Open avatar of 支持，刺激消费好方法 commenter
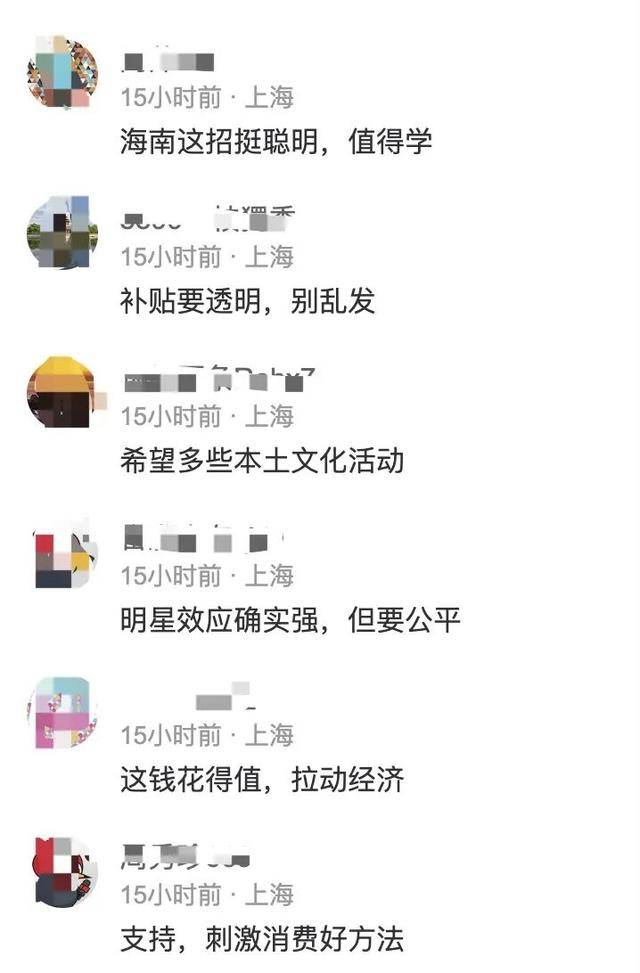Viewport: 640px width, 973px height. pos(62,871)
